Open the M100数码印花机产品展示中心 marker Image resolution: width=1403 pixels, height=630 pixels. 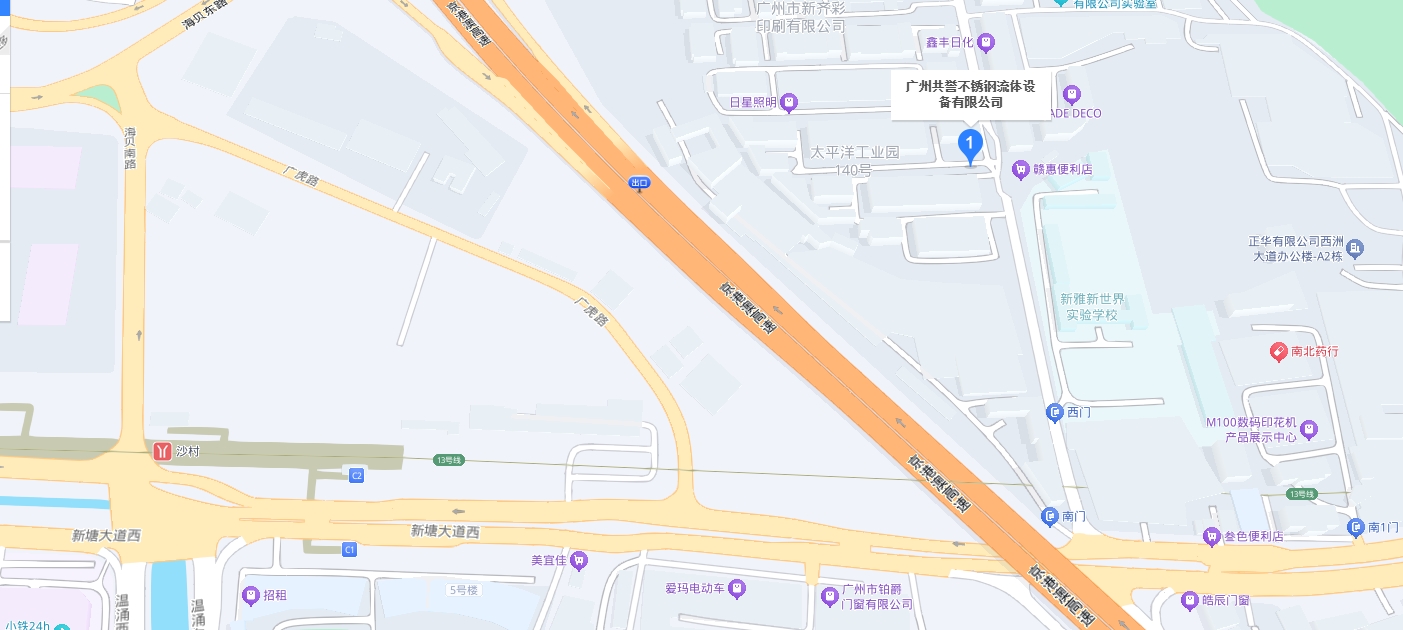click(1309, 429)
